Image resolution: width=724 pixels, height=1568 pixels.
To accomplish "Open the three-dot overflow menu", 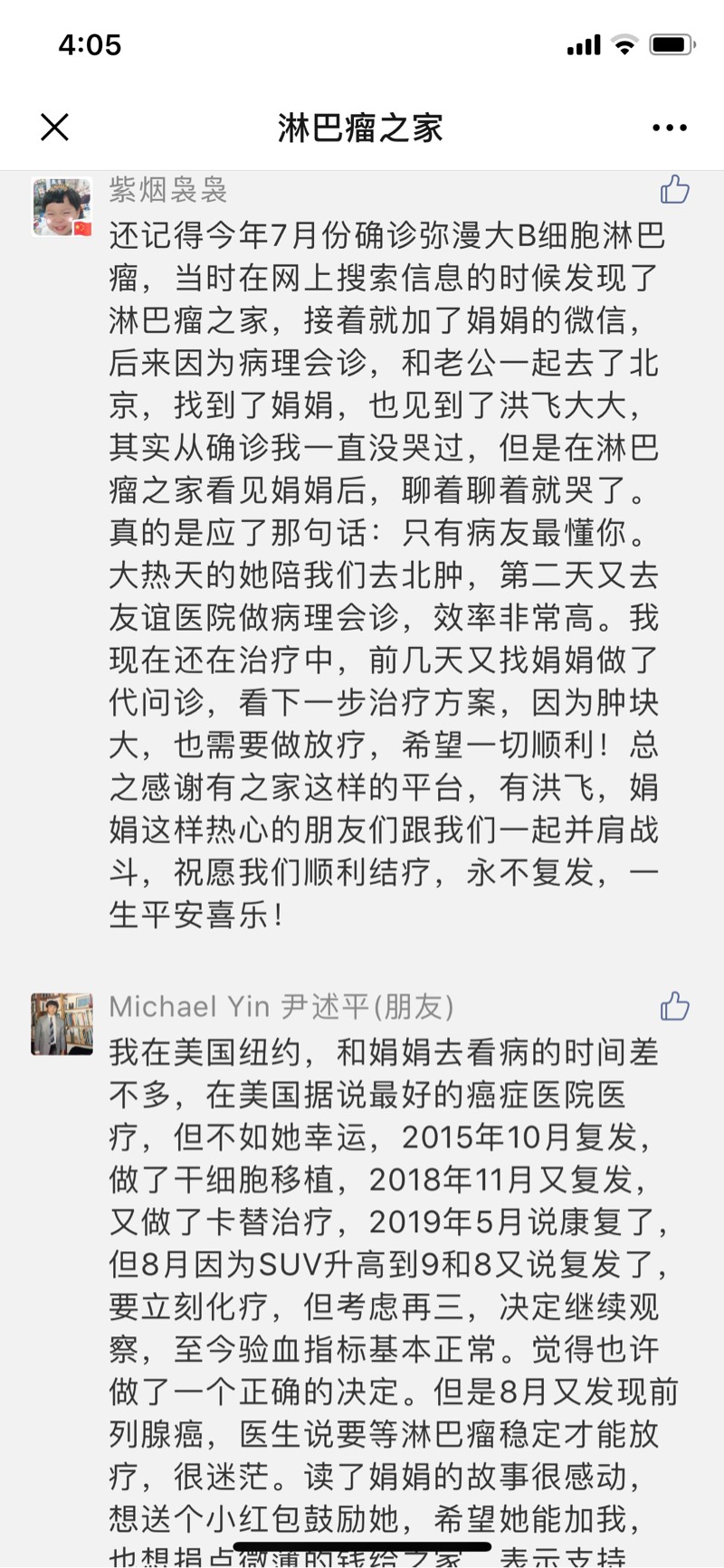I will (669, 128).
